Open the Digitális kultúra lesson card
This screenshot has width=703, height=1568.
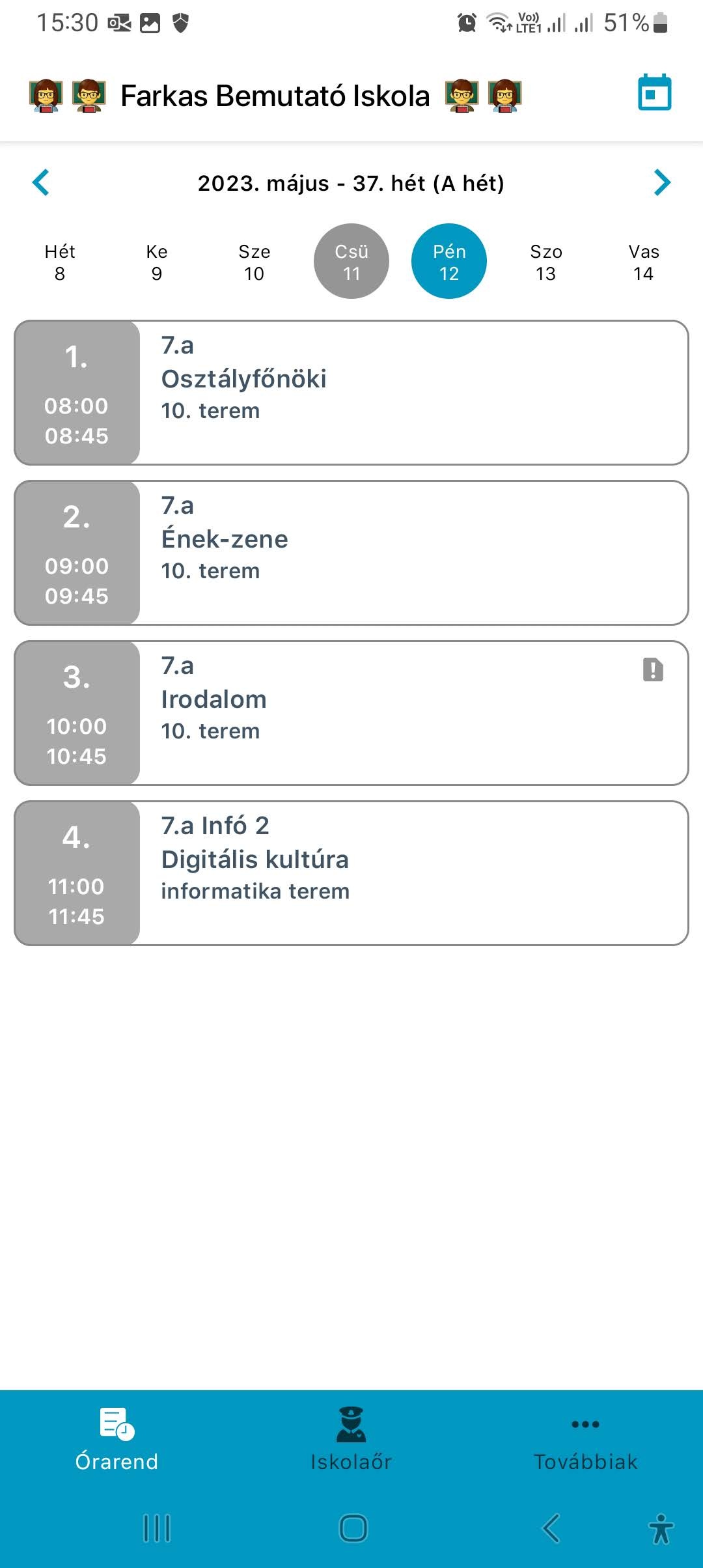point(351,873)
